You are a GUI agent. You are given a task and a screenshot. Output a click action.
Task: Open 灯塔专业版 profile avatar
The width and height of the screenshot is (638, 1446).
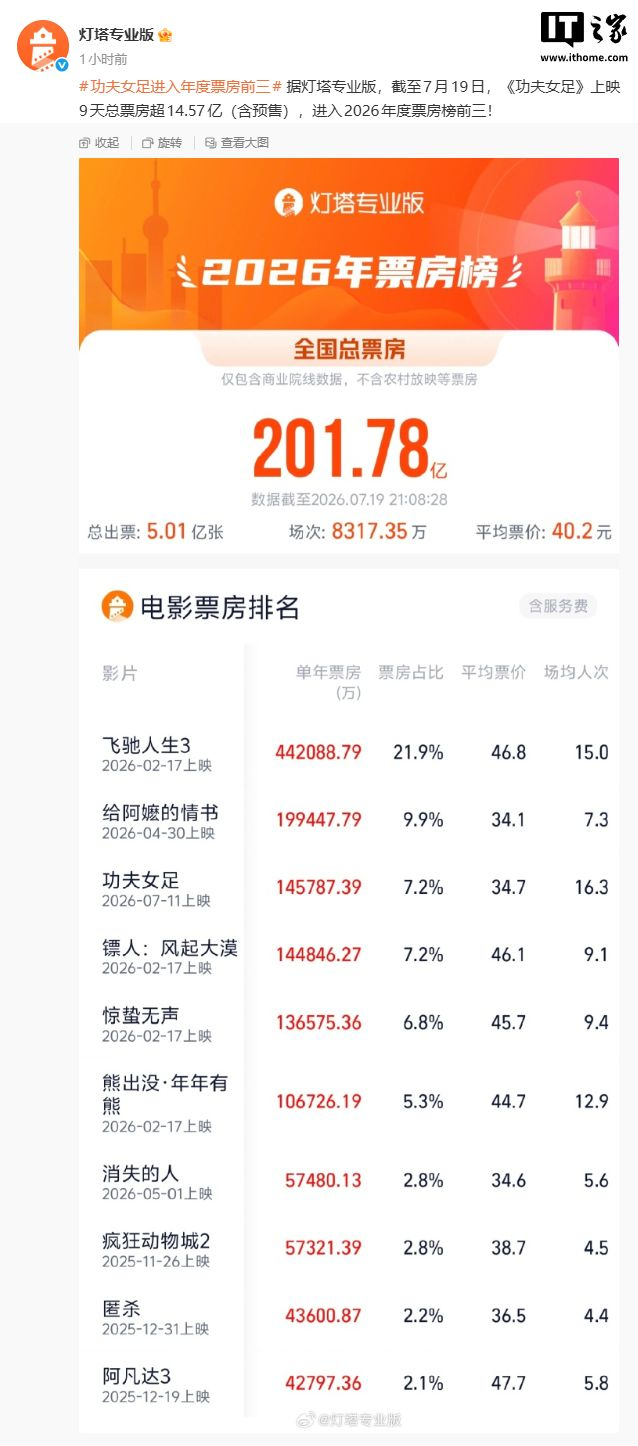click(42, 46)
